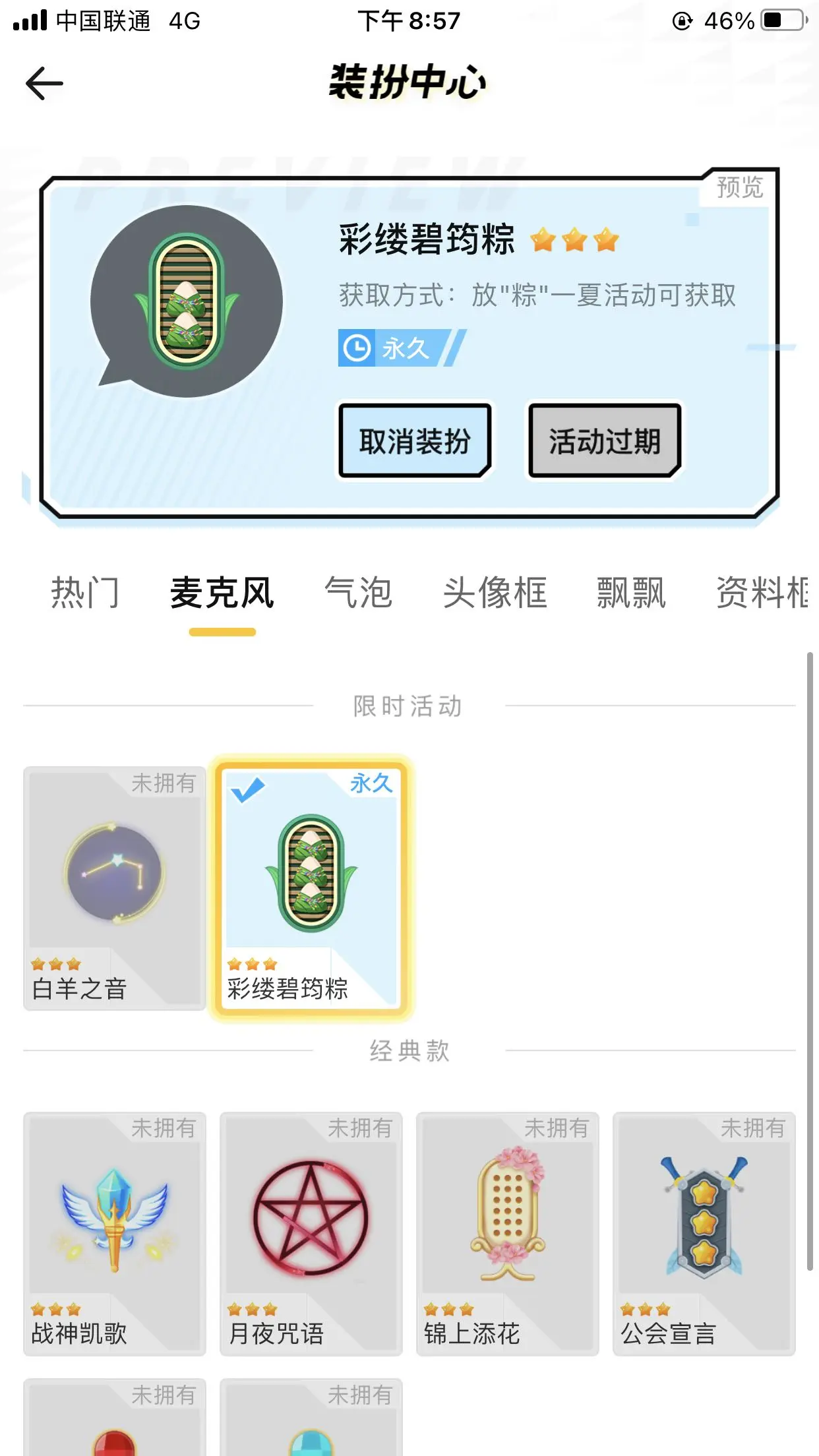The image size is (819, 1456).
Task: Select the 麦克风 tab
Action: click(222, 592)
